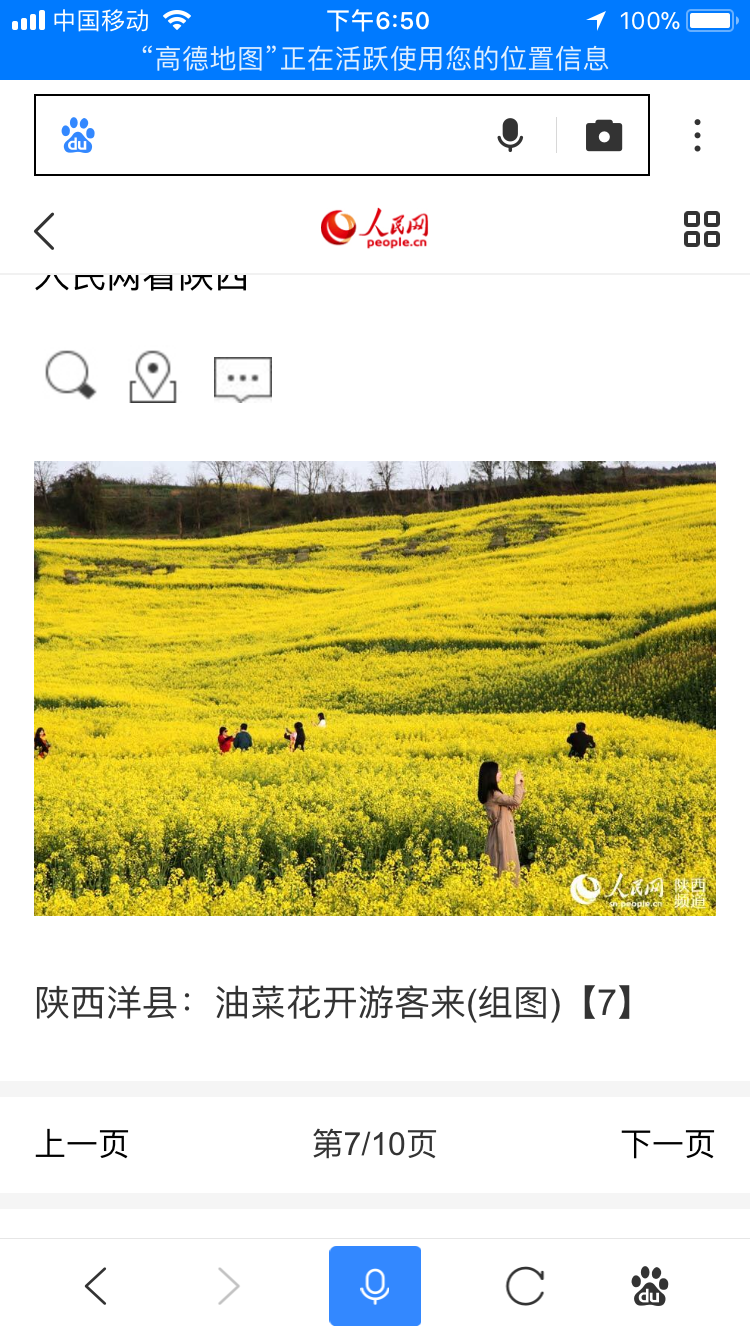
Task: Go to the previous page (上一页)
Action: pyautogui.click(x=82, y=1144)
